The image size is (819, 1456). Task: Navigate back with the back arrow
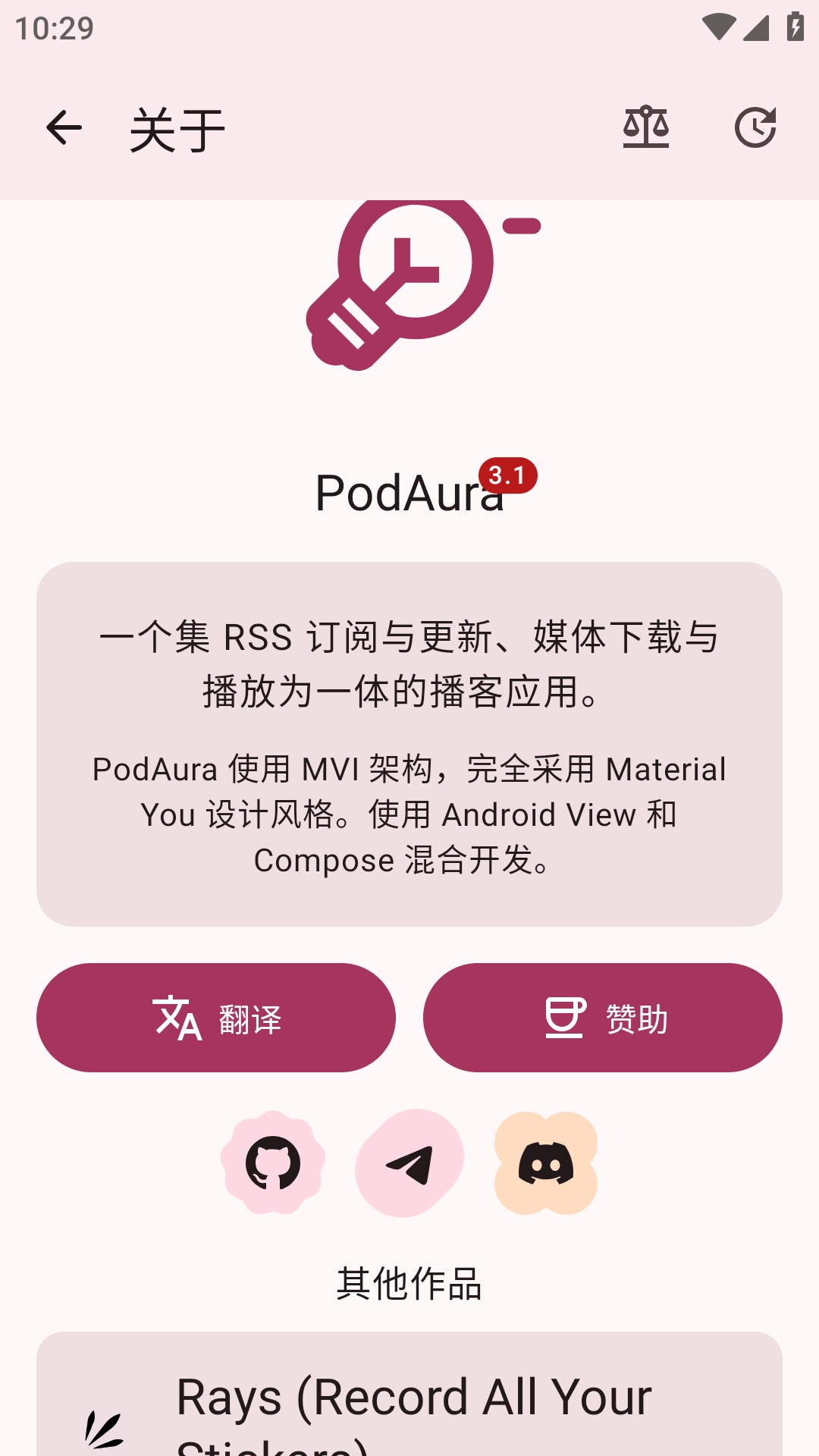click(x=64, y=126)
